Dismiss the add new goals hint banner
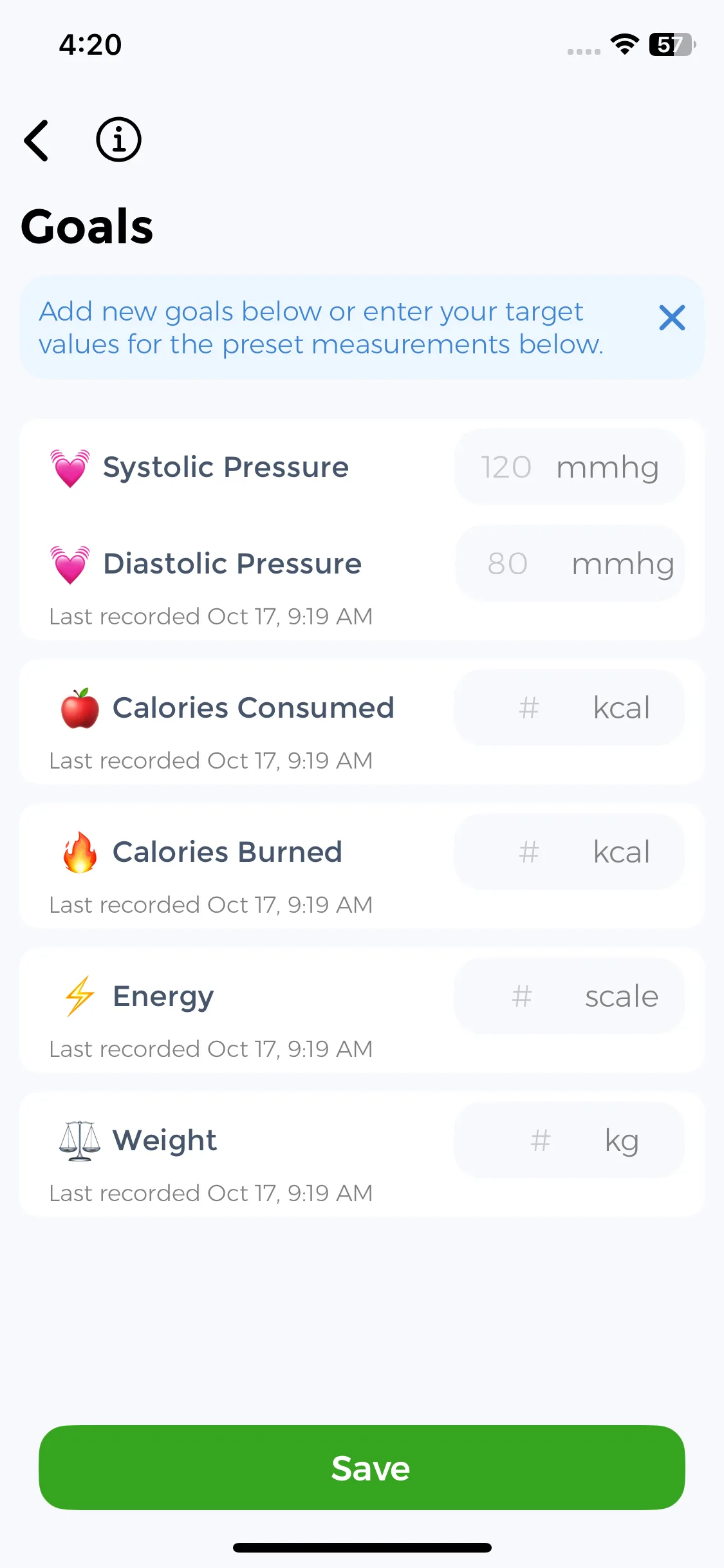The image size is (724, 1568). 672,318
